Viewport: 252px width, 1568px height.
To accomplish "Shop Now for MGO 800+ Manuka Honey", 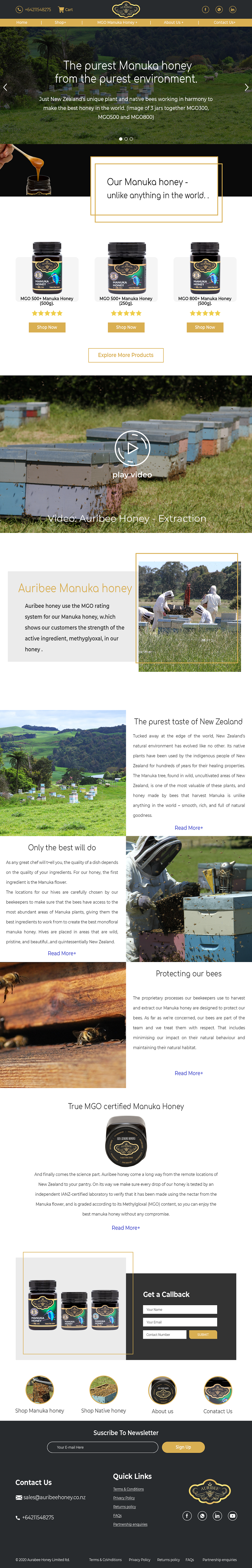I will [x=205, y=327].
